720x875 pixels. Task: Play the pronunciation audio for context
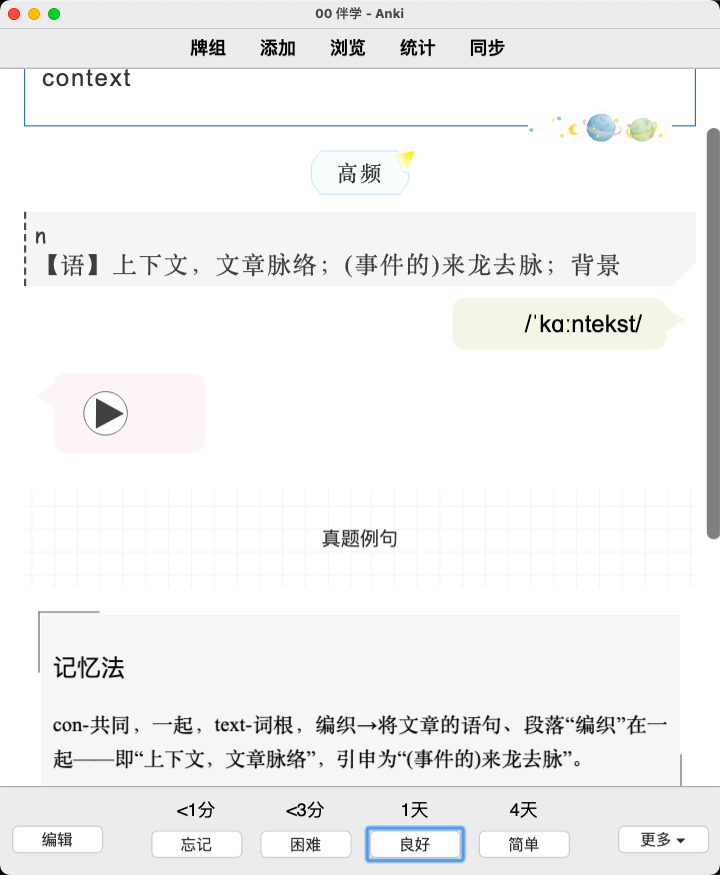pos(105,413)
